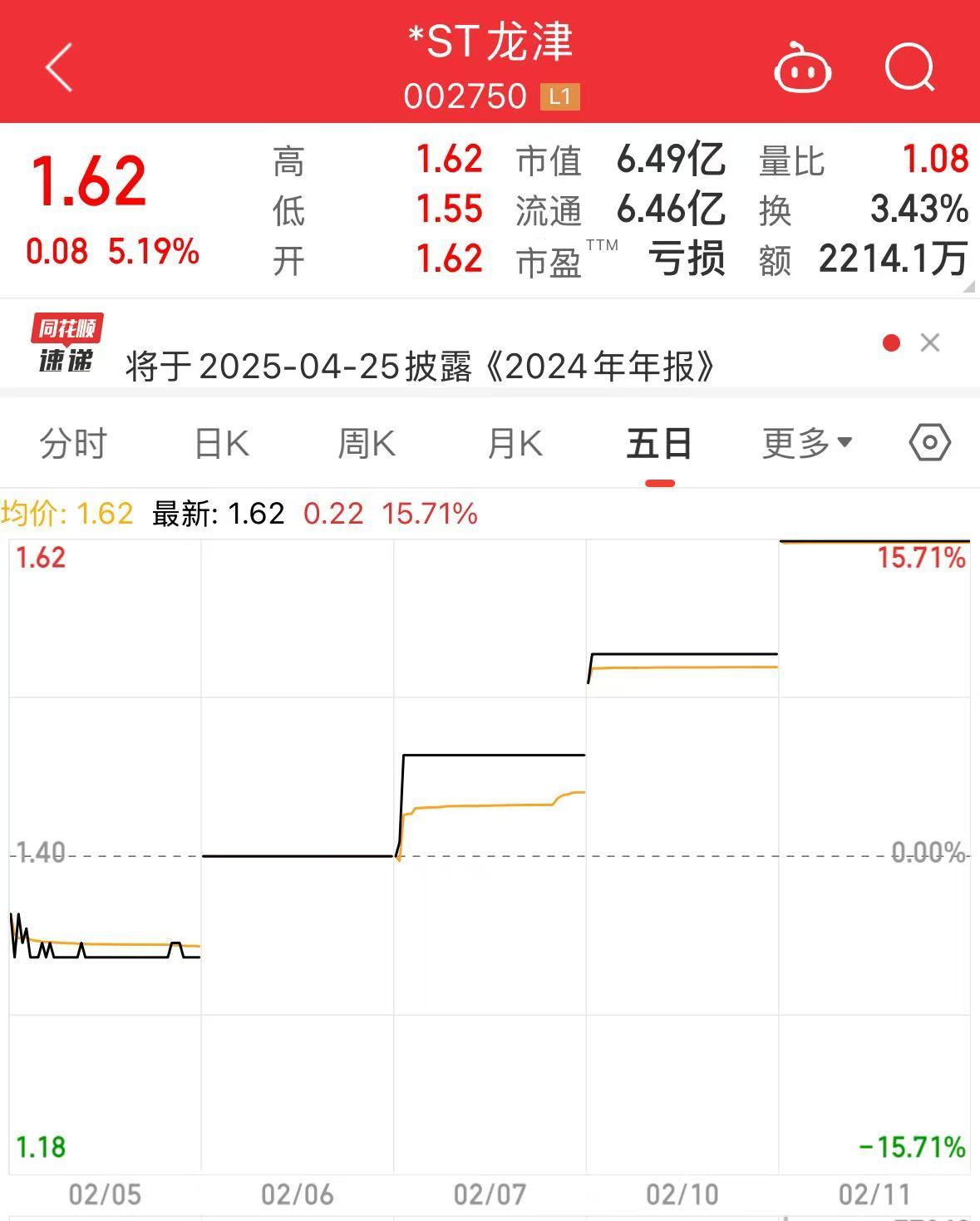980x1221 pixels.
Task: Switch to the 分时 tab
Action: click(74, 443)
